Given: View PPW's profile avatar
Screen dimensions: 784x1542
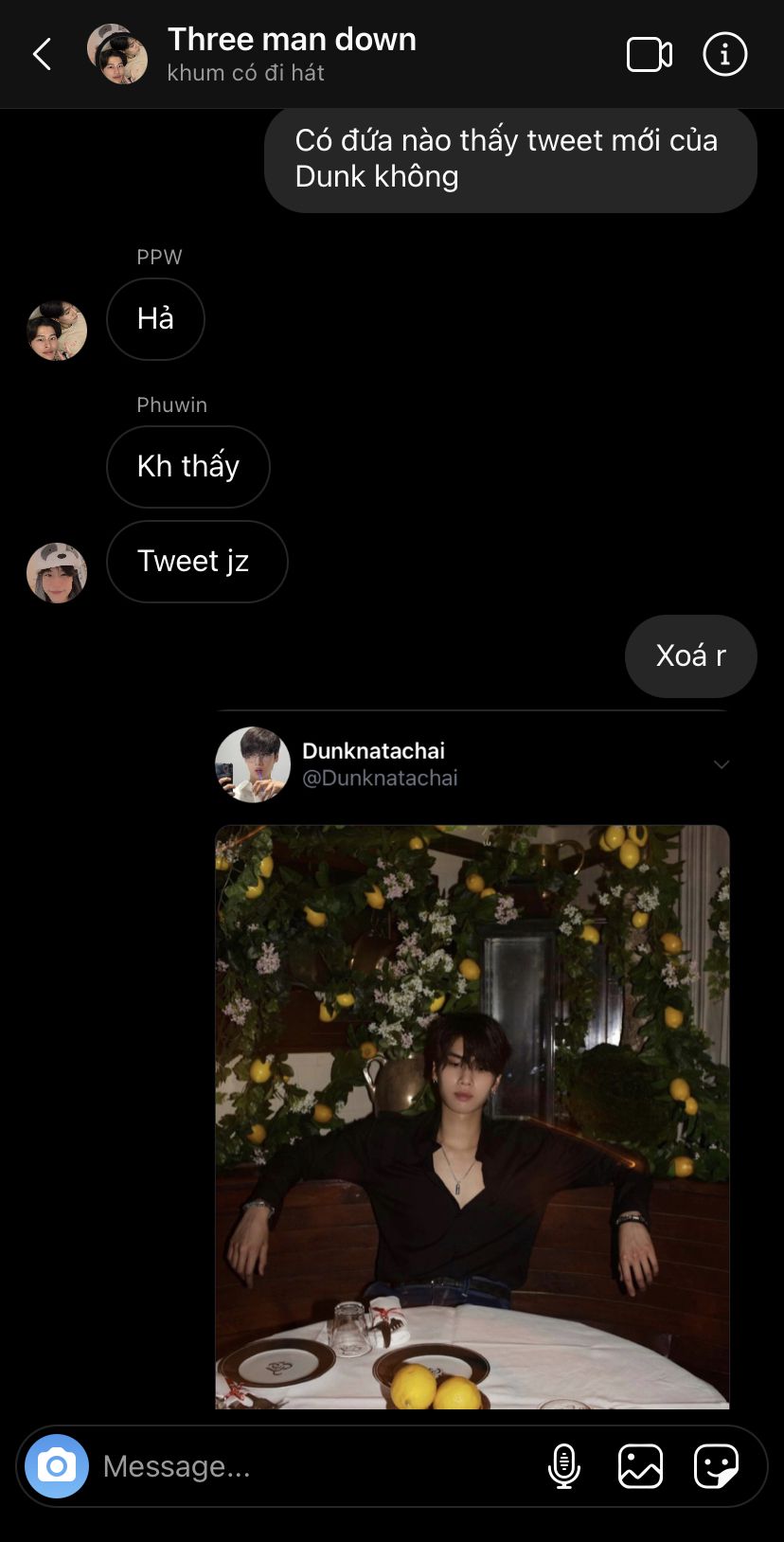Looking at the screenshot, I should 57,331.
